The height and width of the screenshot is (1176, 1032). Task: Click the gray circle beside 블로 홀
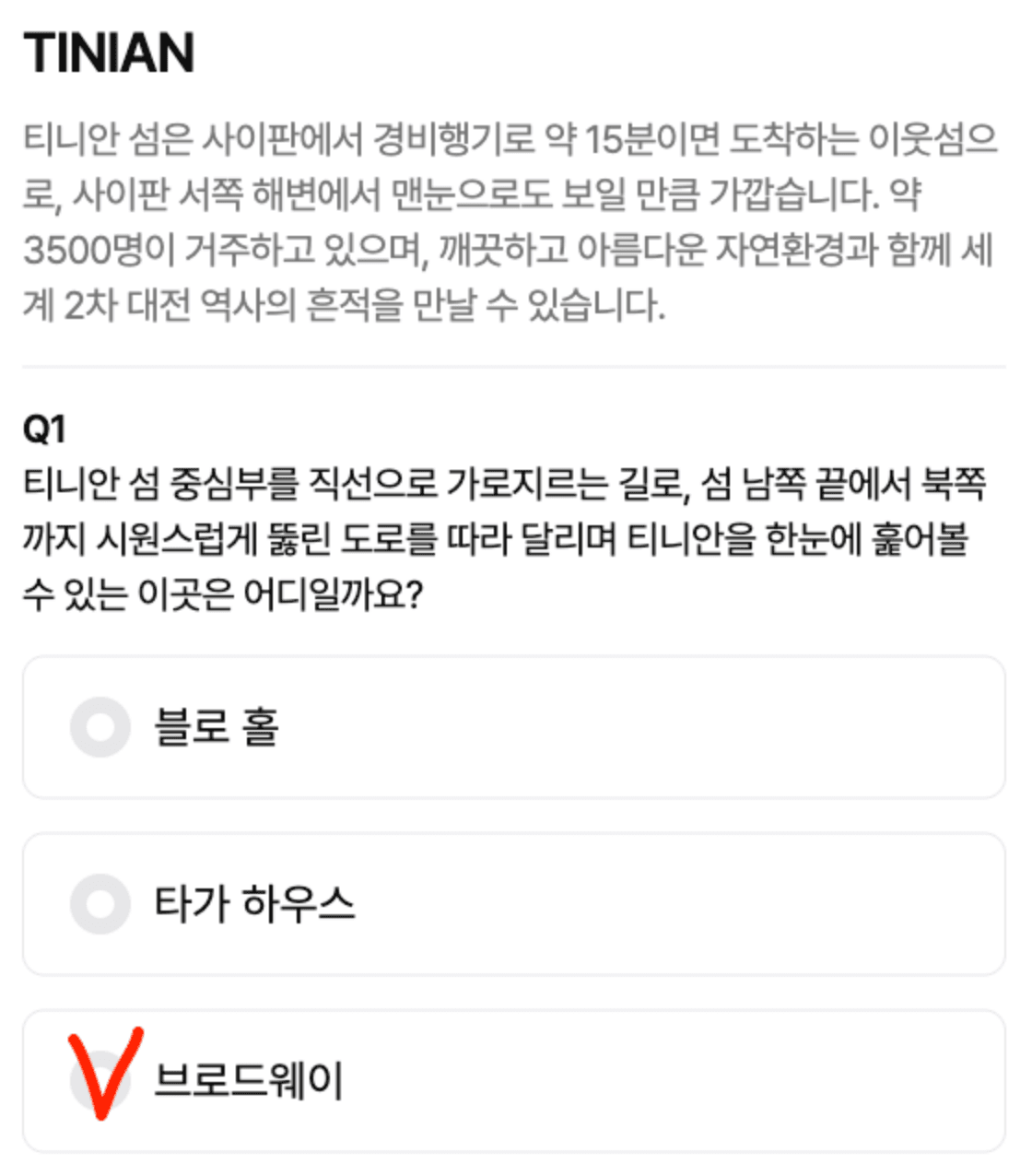[x=100, y=727]
